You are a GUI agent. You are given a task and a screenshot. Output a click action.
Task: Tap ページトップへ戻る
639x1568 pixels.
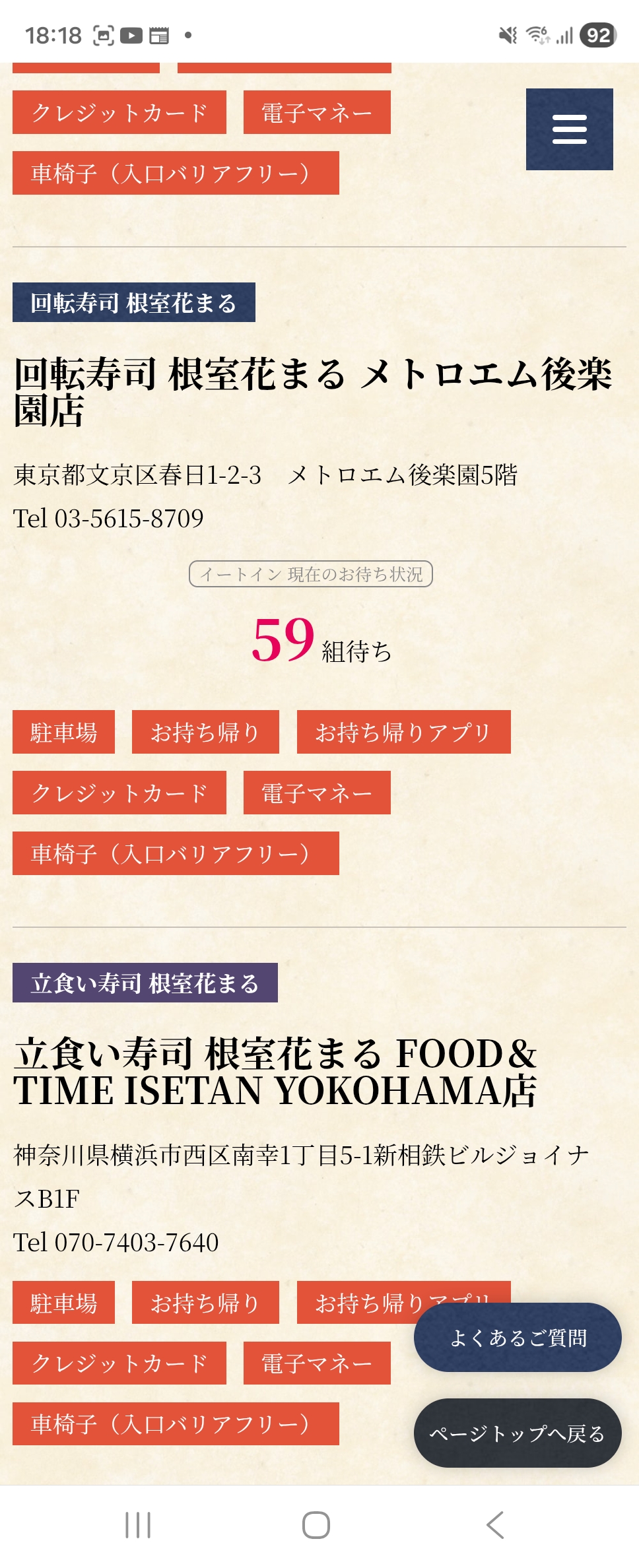point(518,1434)
